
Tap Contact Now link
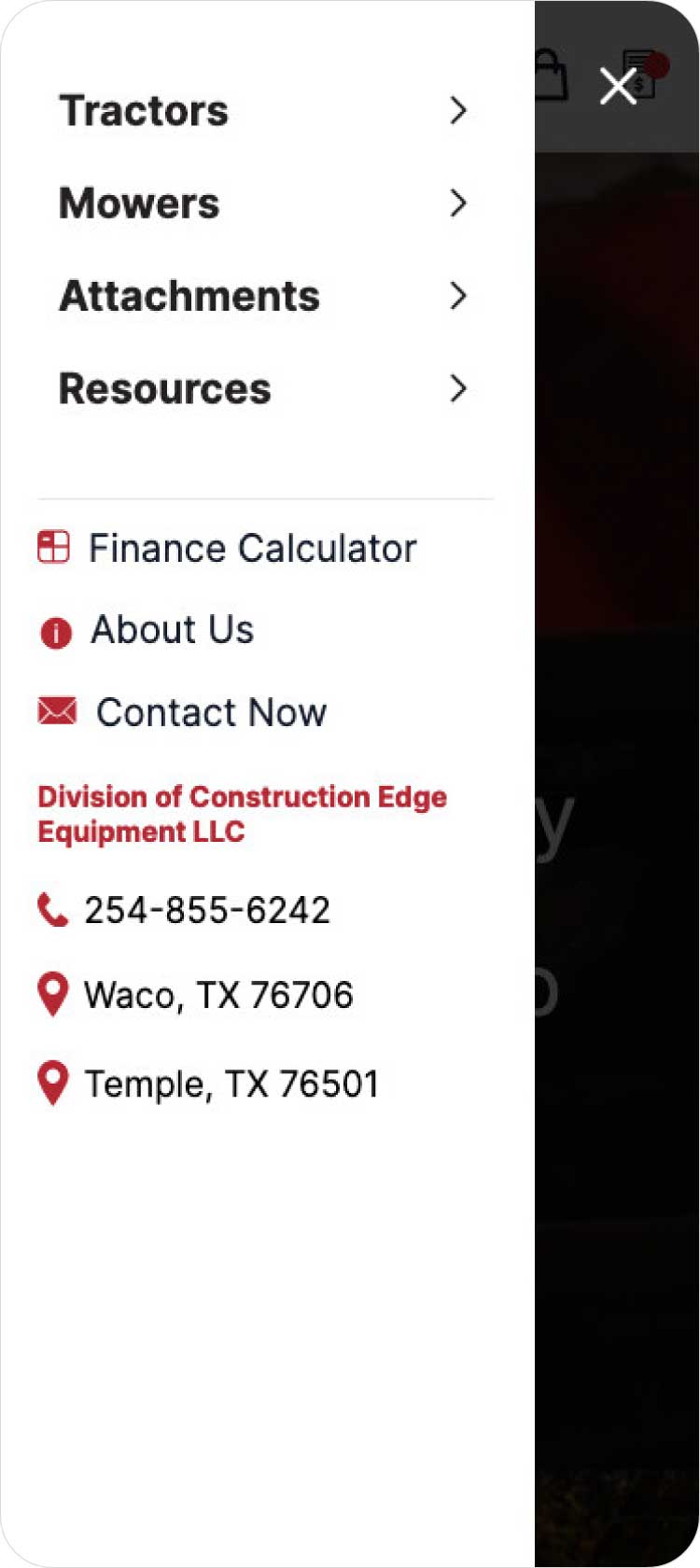(211, 712)
